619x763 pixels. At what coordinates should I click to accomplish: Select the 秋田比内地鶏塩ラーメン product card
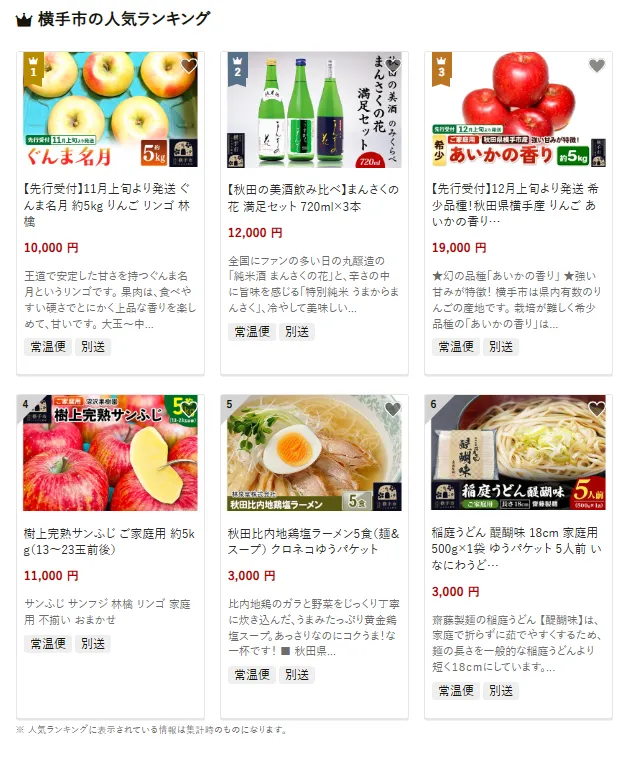click(x=314, y=540)
